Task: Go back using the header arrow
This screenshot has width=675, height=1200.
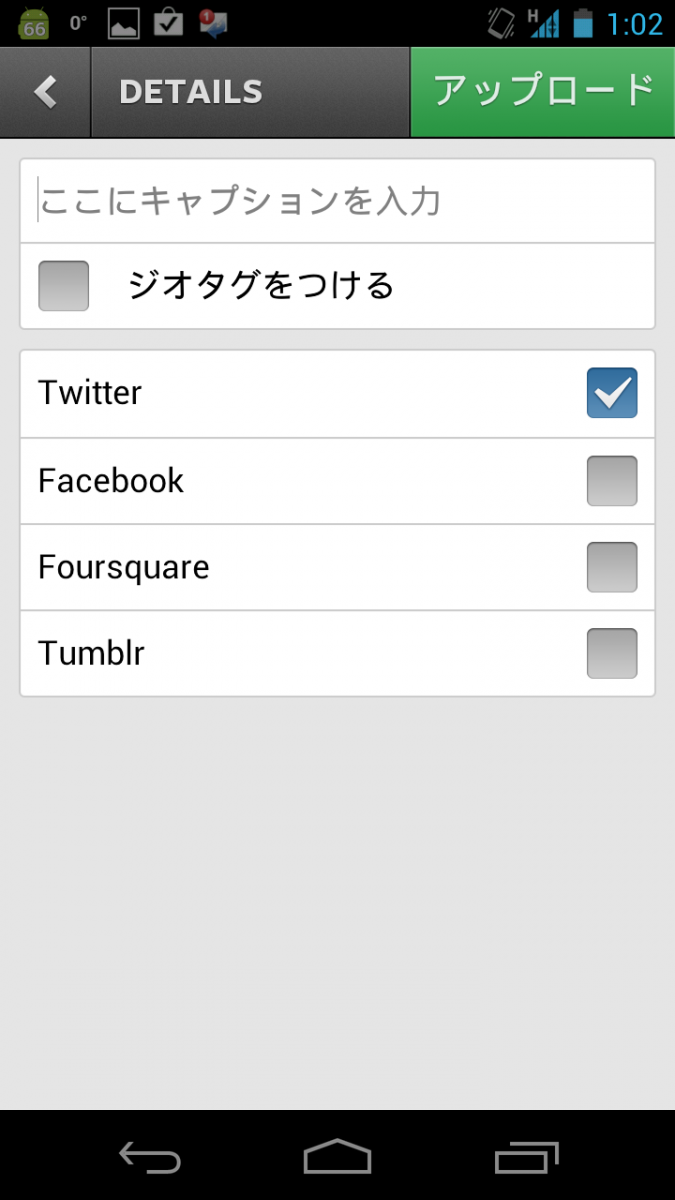Action: [45, 92]
